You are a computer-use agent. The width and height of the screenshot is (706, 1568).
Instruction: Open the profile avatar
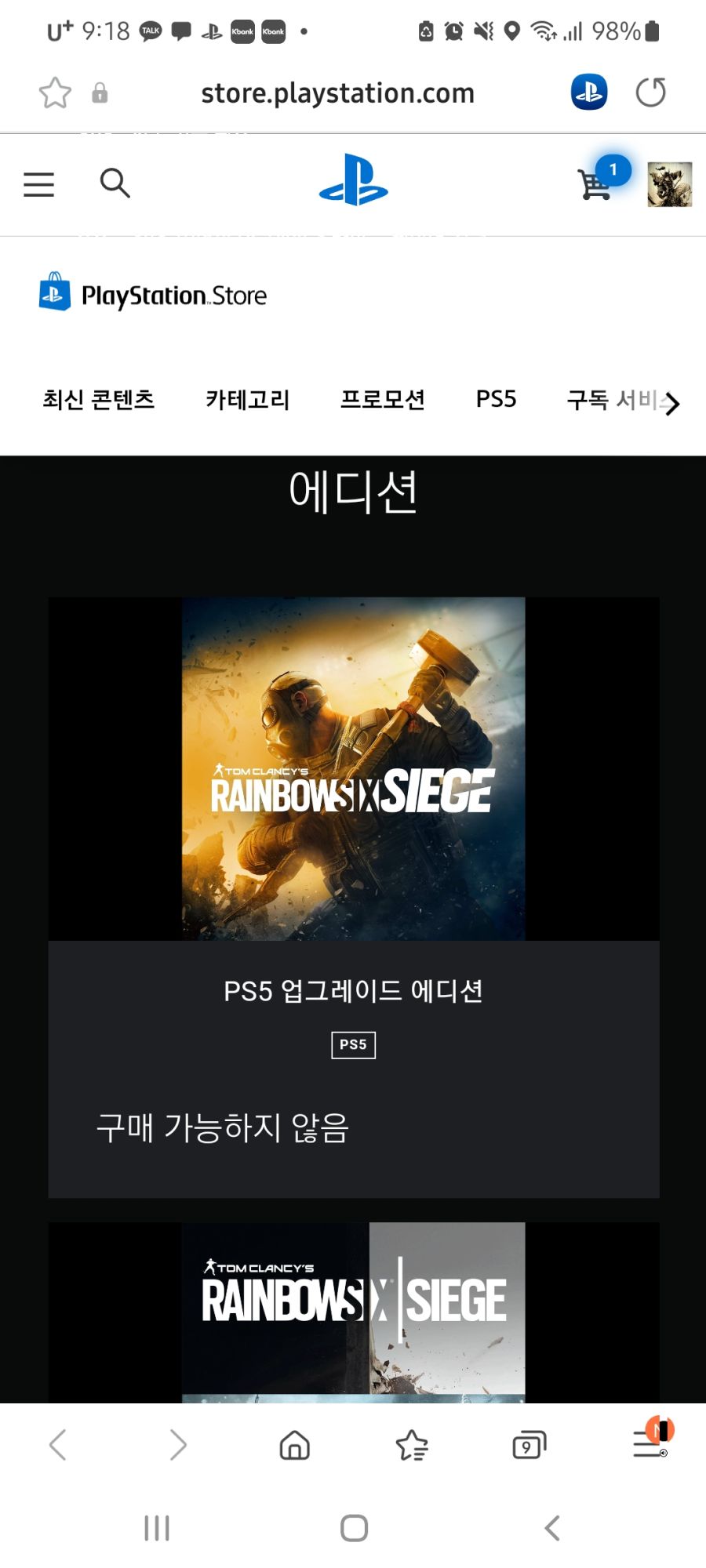pos(669,184)
